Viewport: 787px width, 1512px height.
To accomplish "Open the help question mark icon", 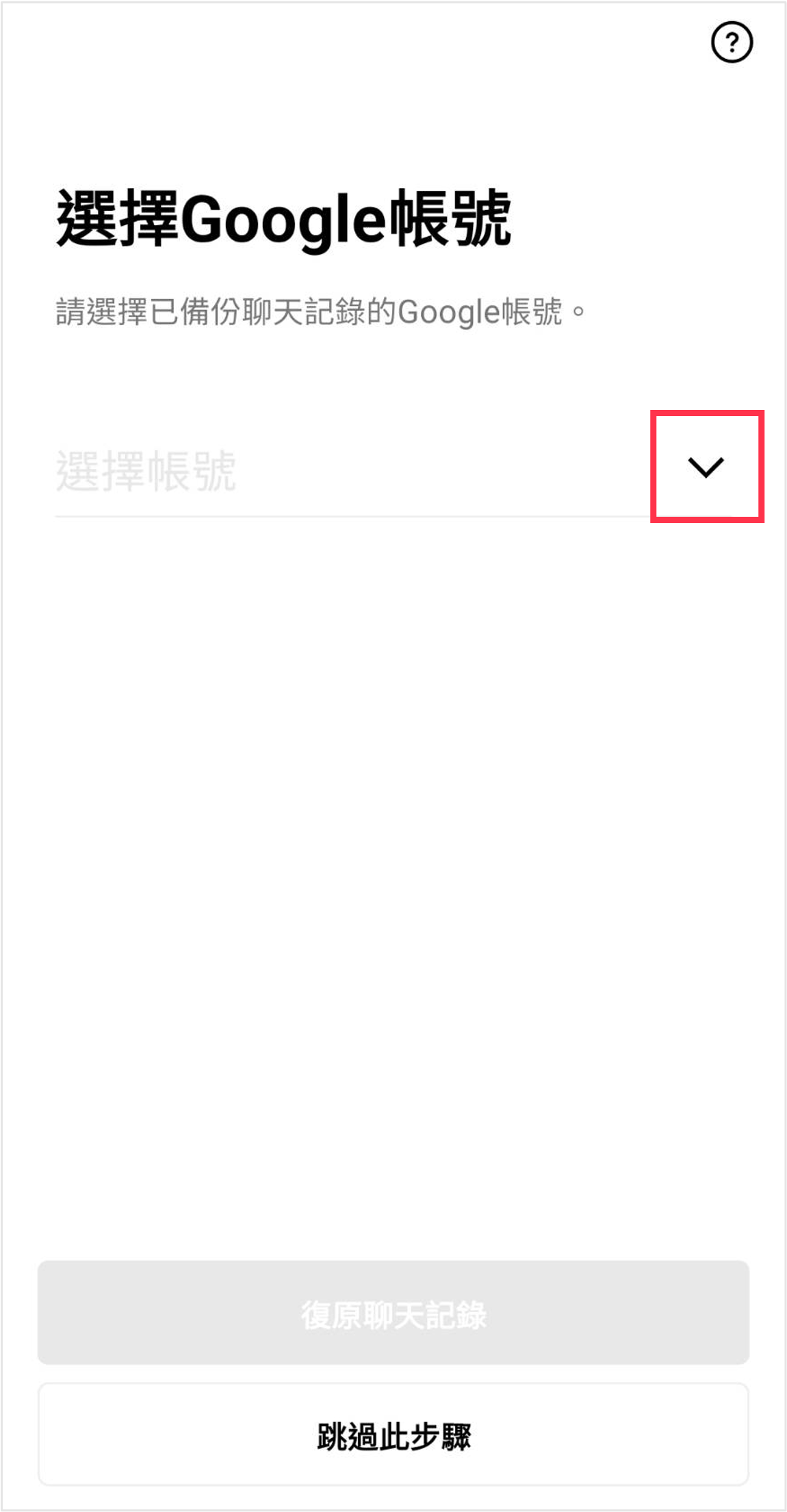I will click(x=732, y=42).
